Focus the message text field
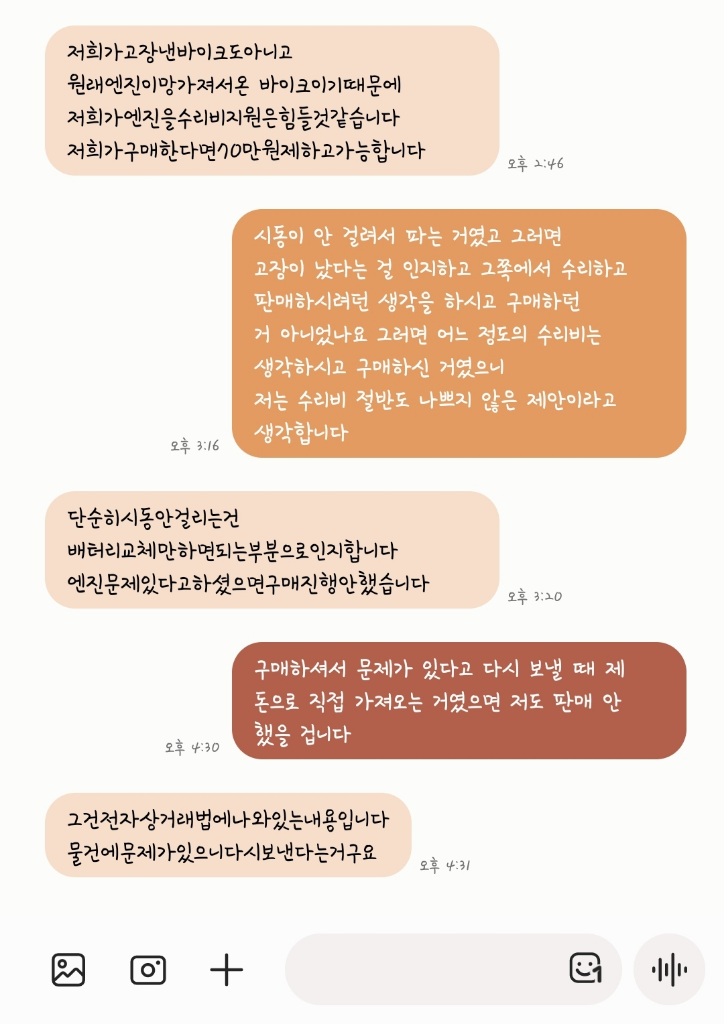Viewport: 724px width, 1024px height. tap(420, 969)
